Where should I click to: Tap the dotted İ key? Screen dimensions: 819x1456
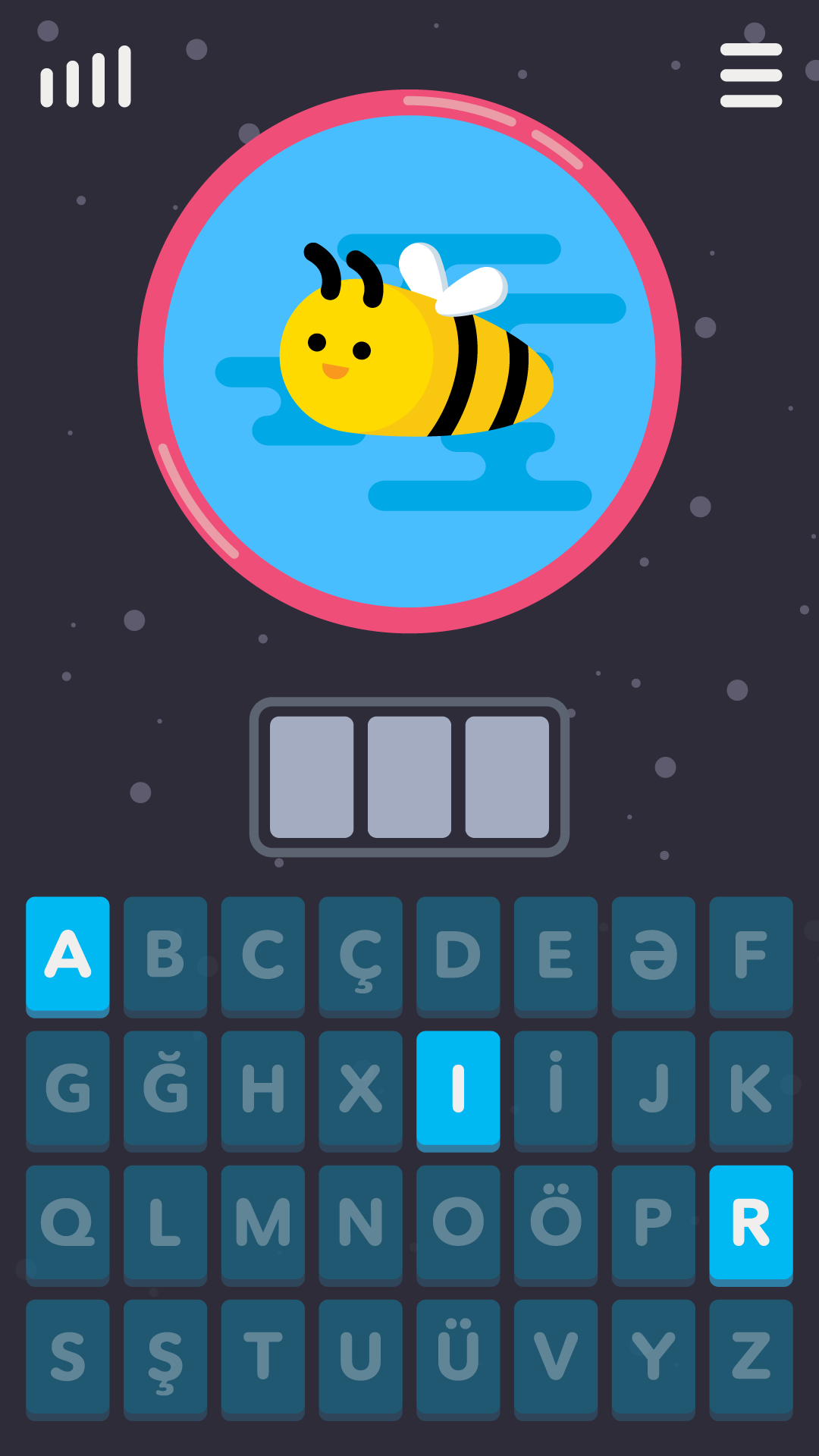(x=556, y=1089)
